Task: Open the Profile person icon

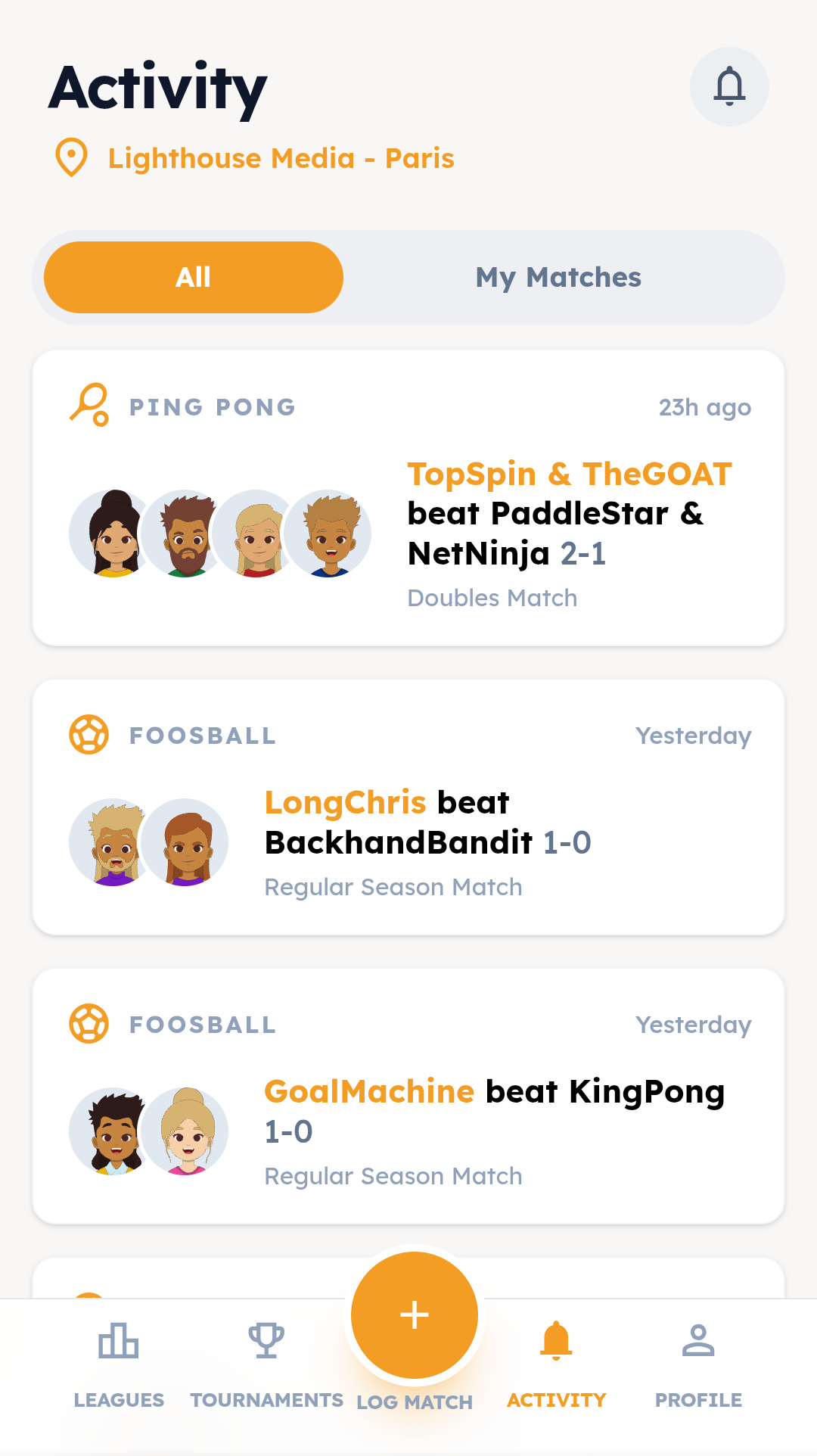Action: (x=699, y=1341)
